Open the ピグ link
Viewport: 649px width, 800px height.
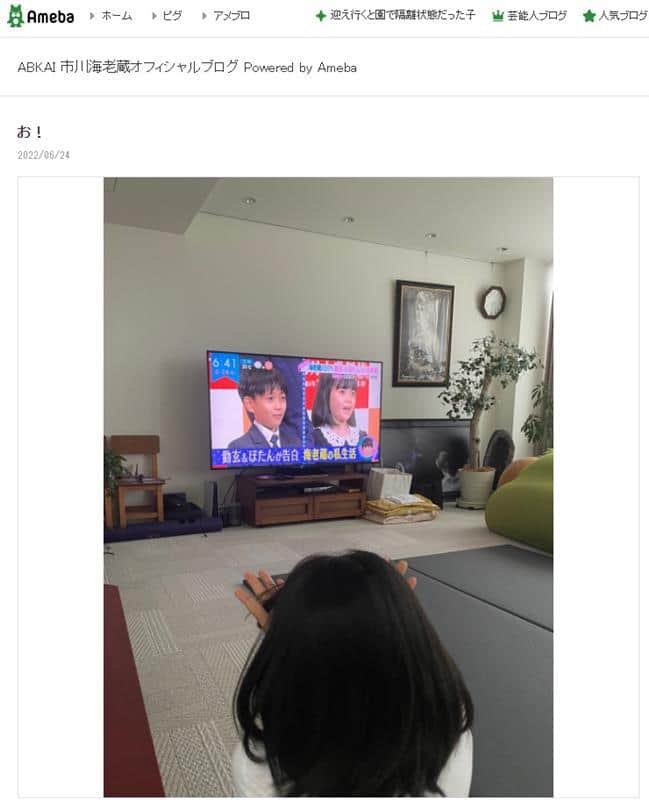point(172,16)
